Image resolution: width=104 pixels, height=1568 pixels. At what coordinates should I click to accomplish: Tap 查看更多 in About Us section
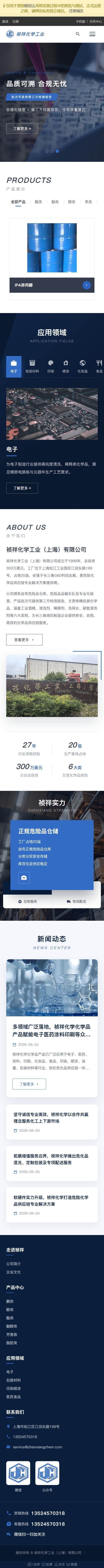pyautogui.click(x=25, y=639)
